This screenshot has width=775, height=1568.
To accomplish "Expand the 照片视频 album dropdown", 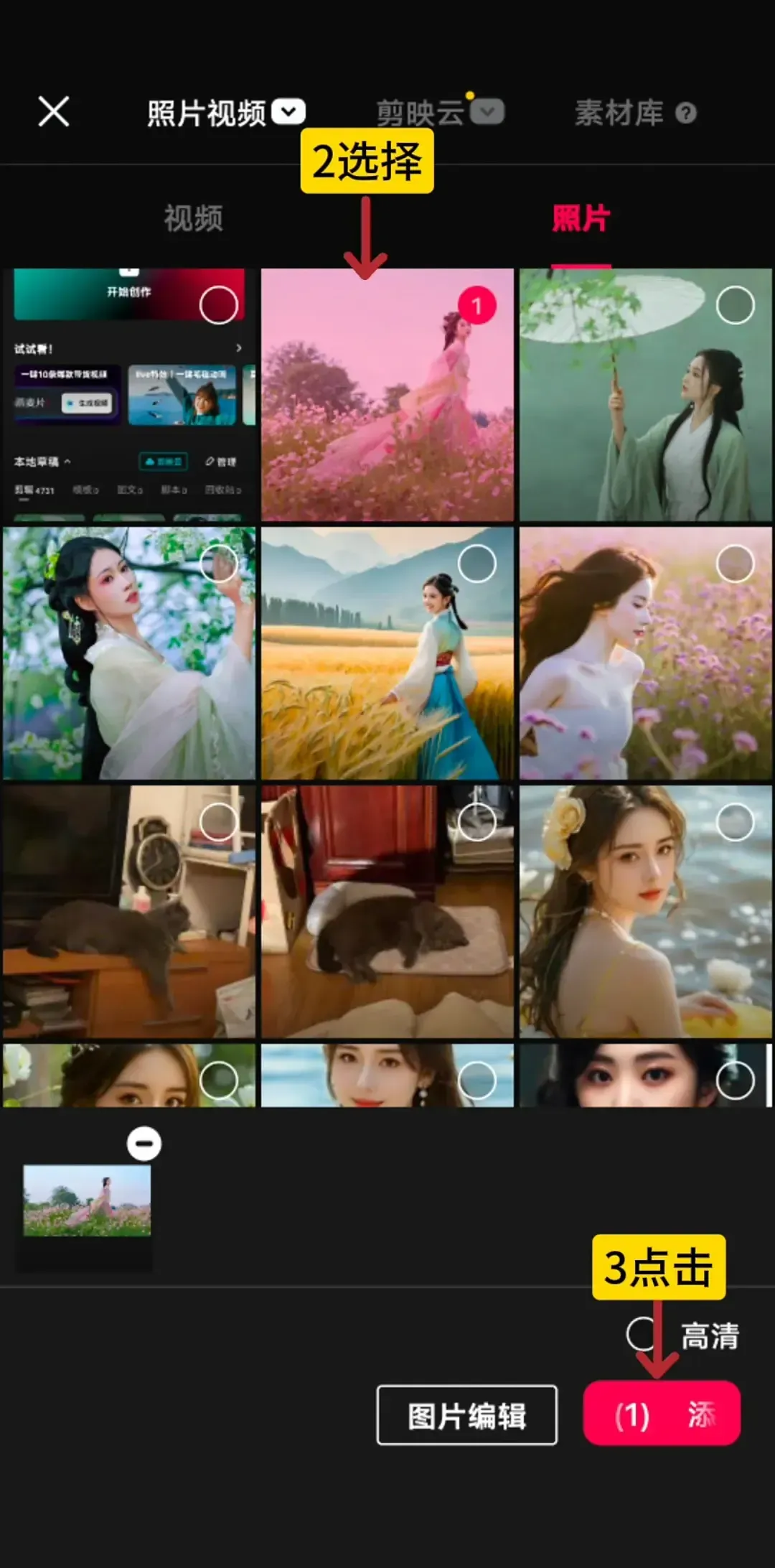I will (x=288, y=112).
